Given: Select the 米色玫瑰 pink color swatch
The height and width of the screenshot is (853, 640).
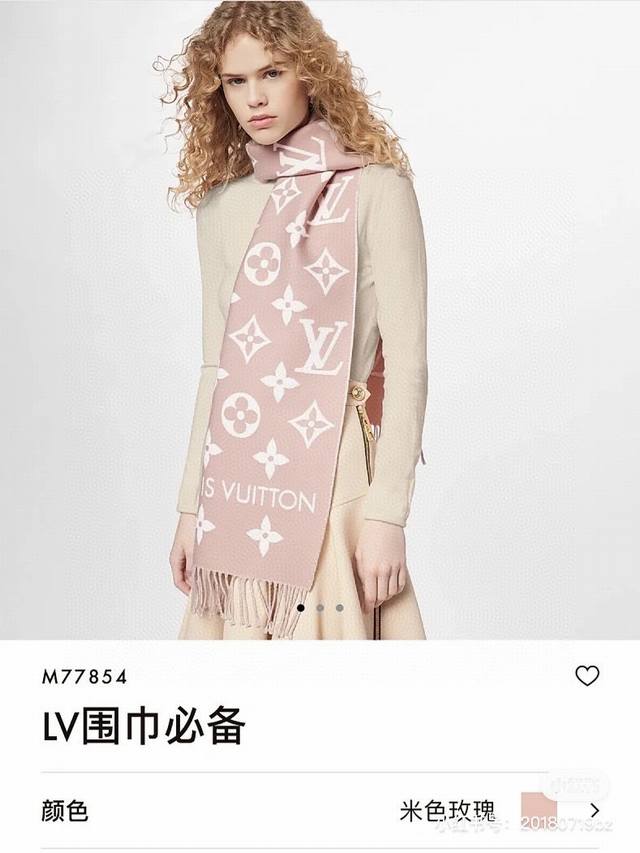Looking at the screenshot, I should coord(541,808).
